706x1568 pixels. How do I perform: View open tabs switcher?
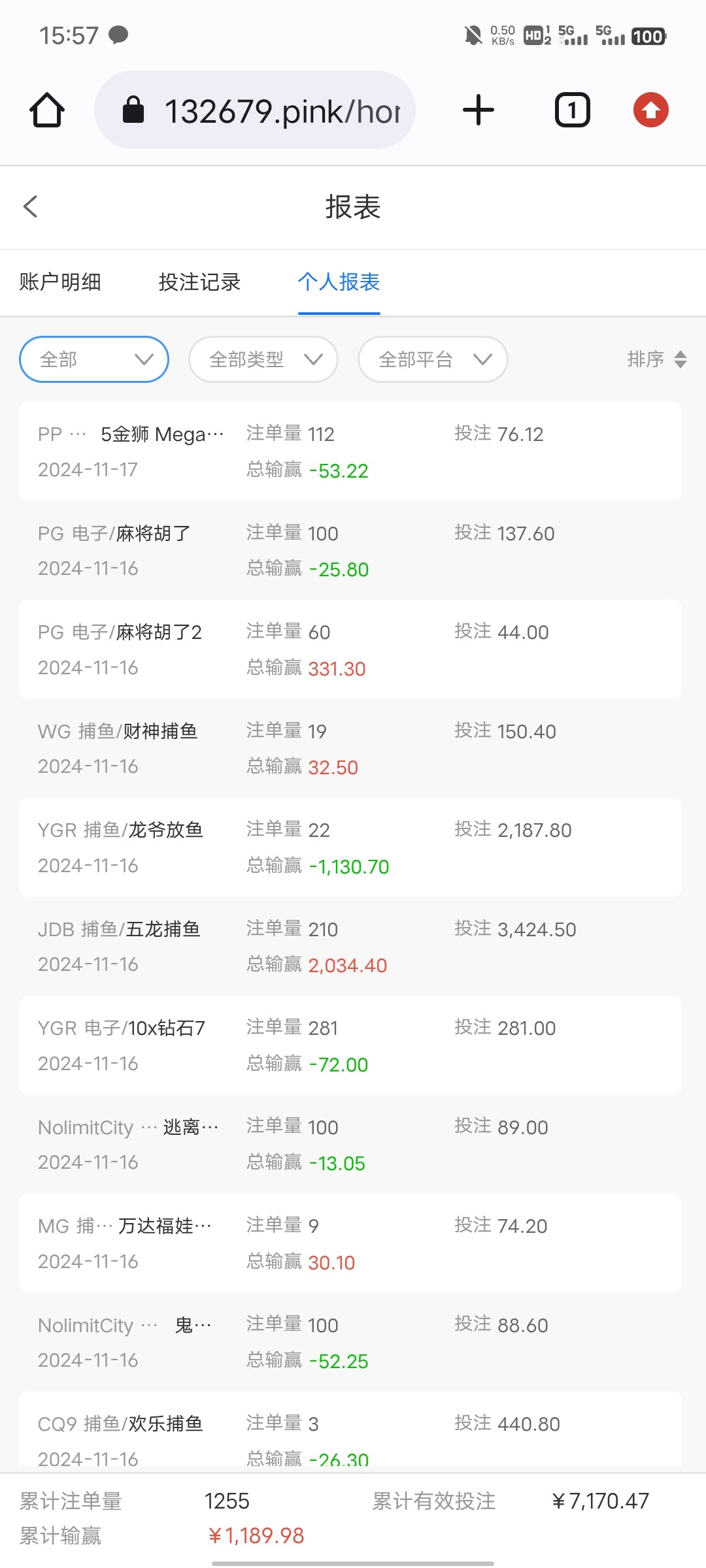[572, 110]
